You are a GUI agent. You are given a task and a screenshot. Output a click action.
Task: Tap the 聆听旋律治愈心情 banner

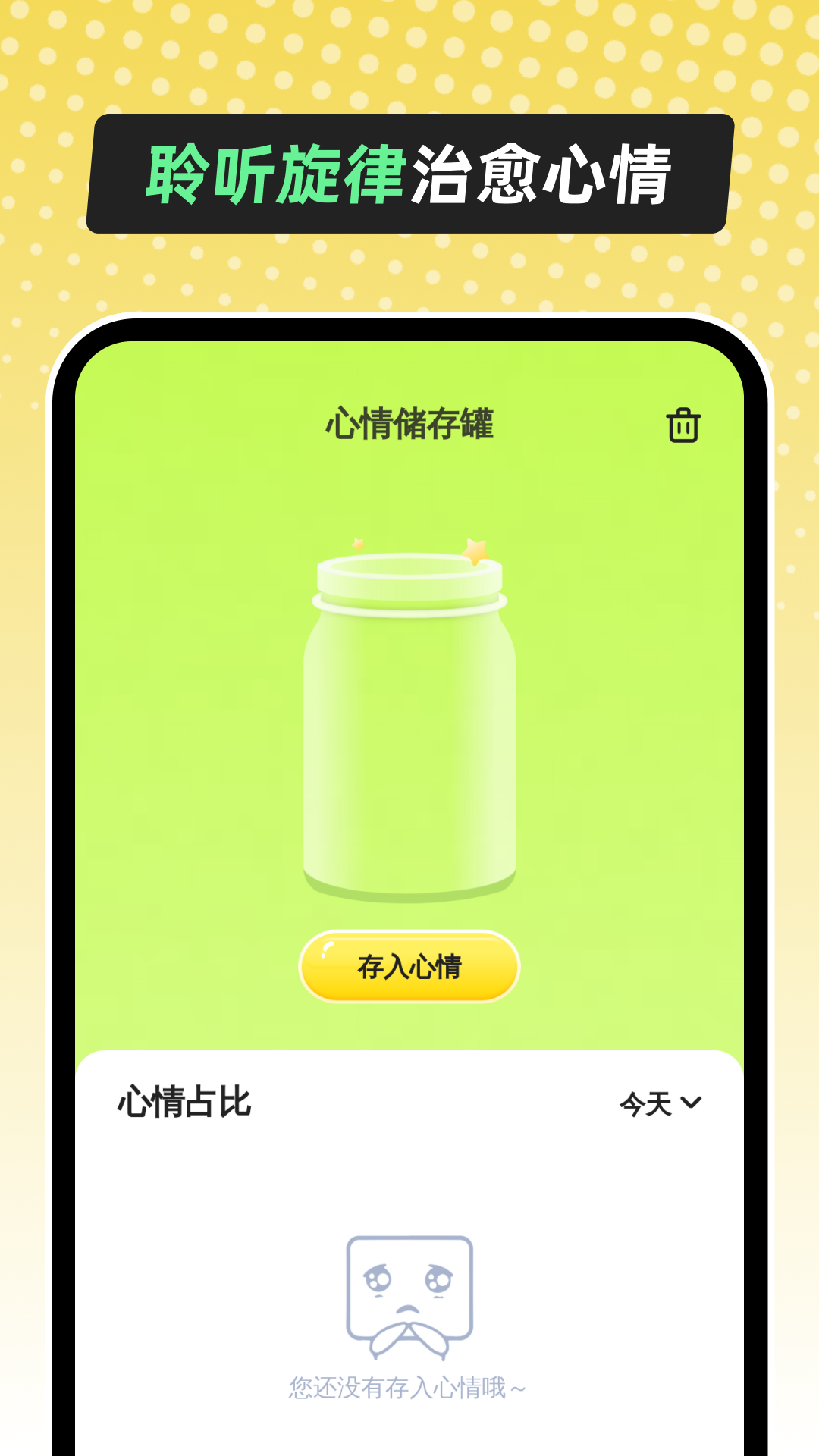pos(409,173)
